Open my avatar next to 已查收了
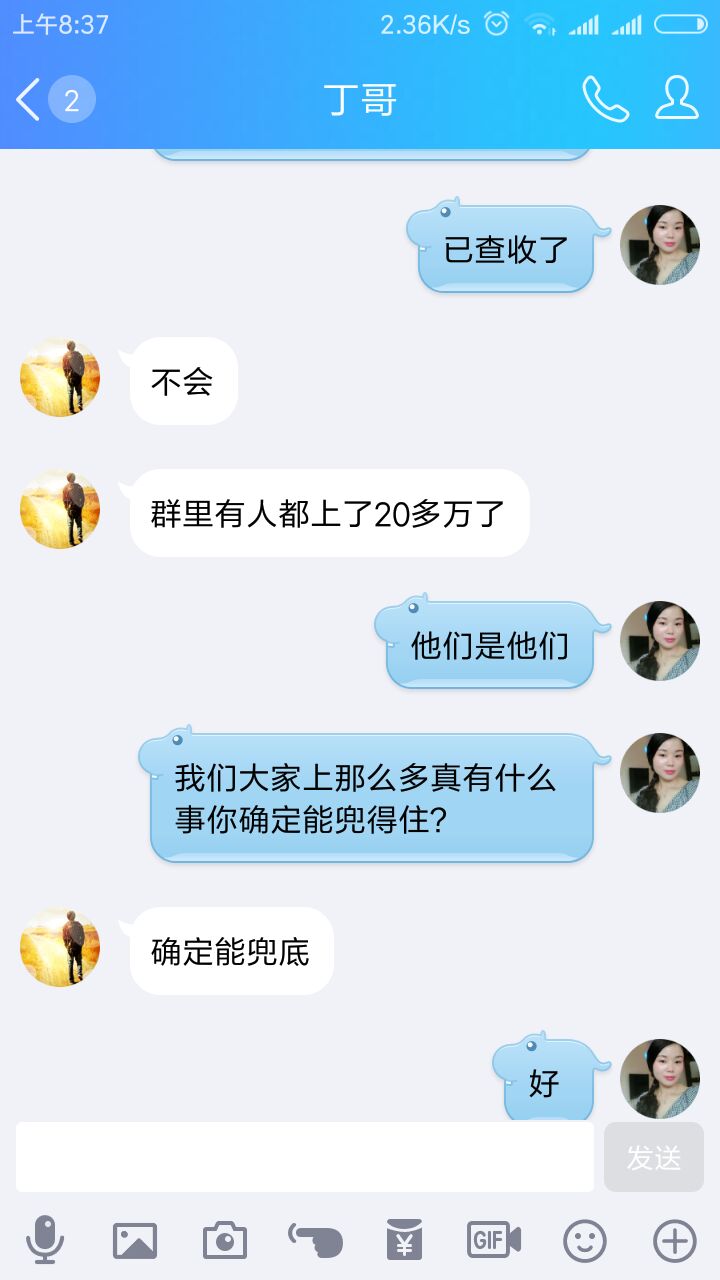The width and height of the screenshot is (720, 1280). 659,245
